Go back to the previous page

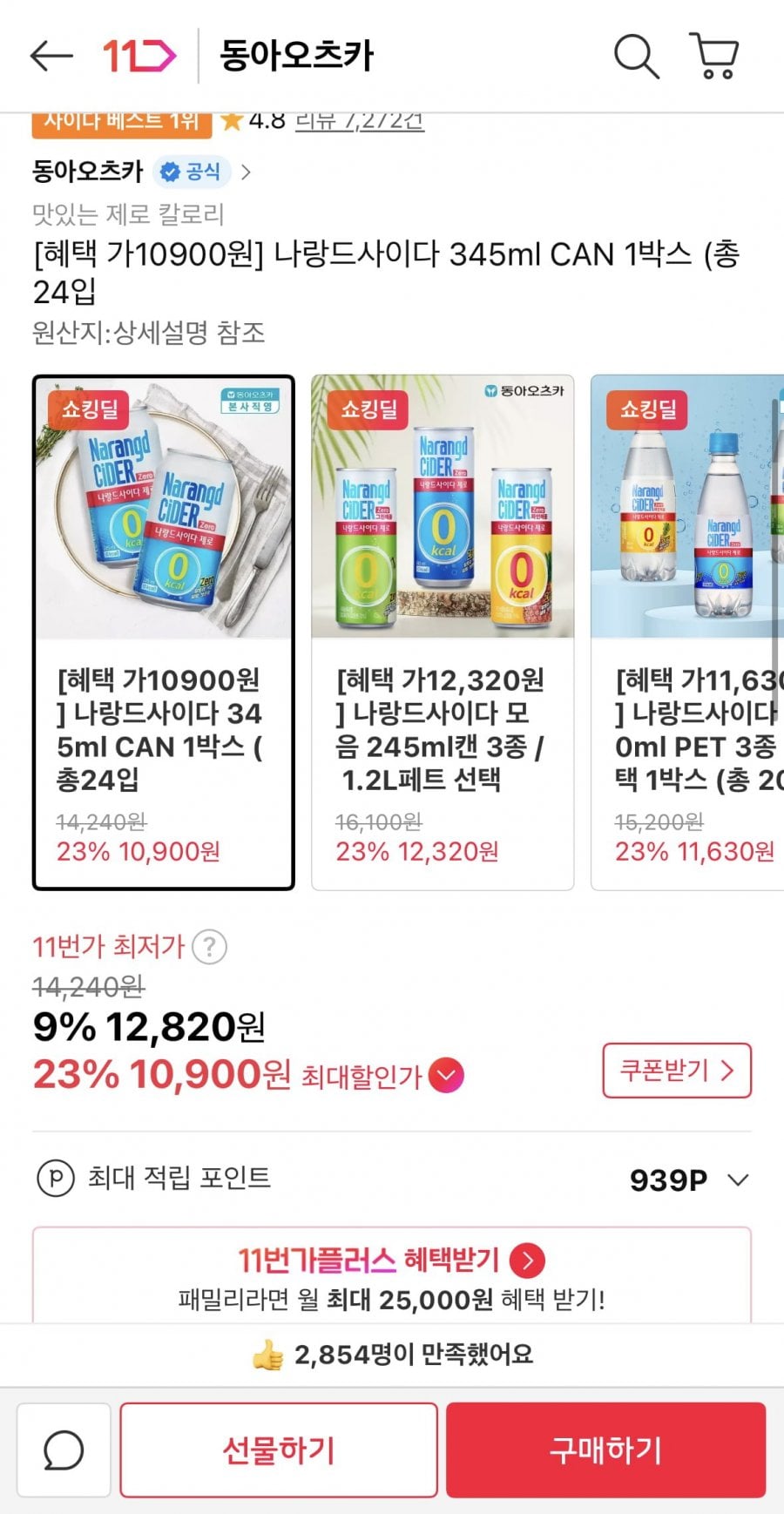[x=51, y=56]
